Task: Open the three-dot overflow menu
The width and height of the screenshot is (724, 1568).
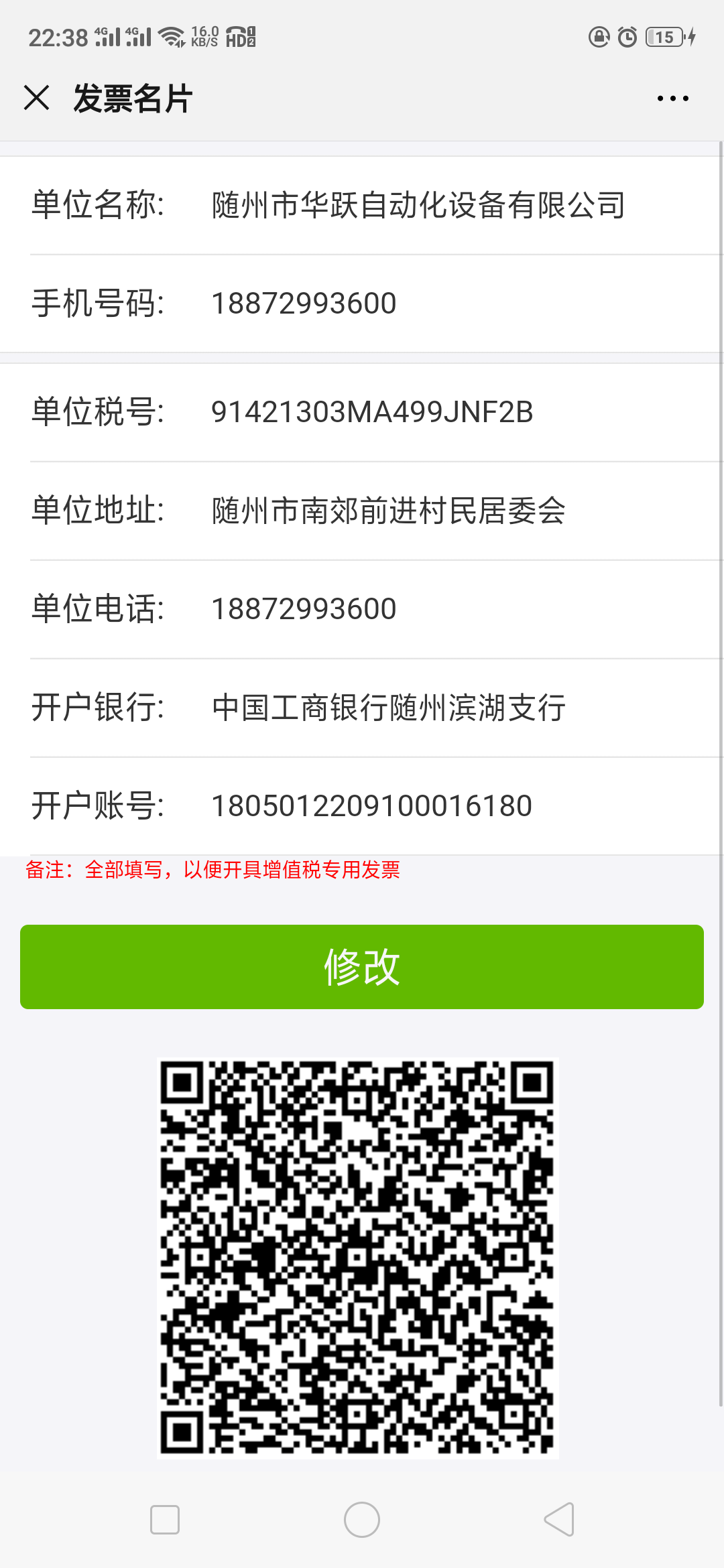Action: (672, 99)
